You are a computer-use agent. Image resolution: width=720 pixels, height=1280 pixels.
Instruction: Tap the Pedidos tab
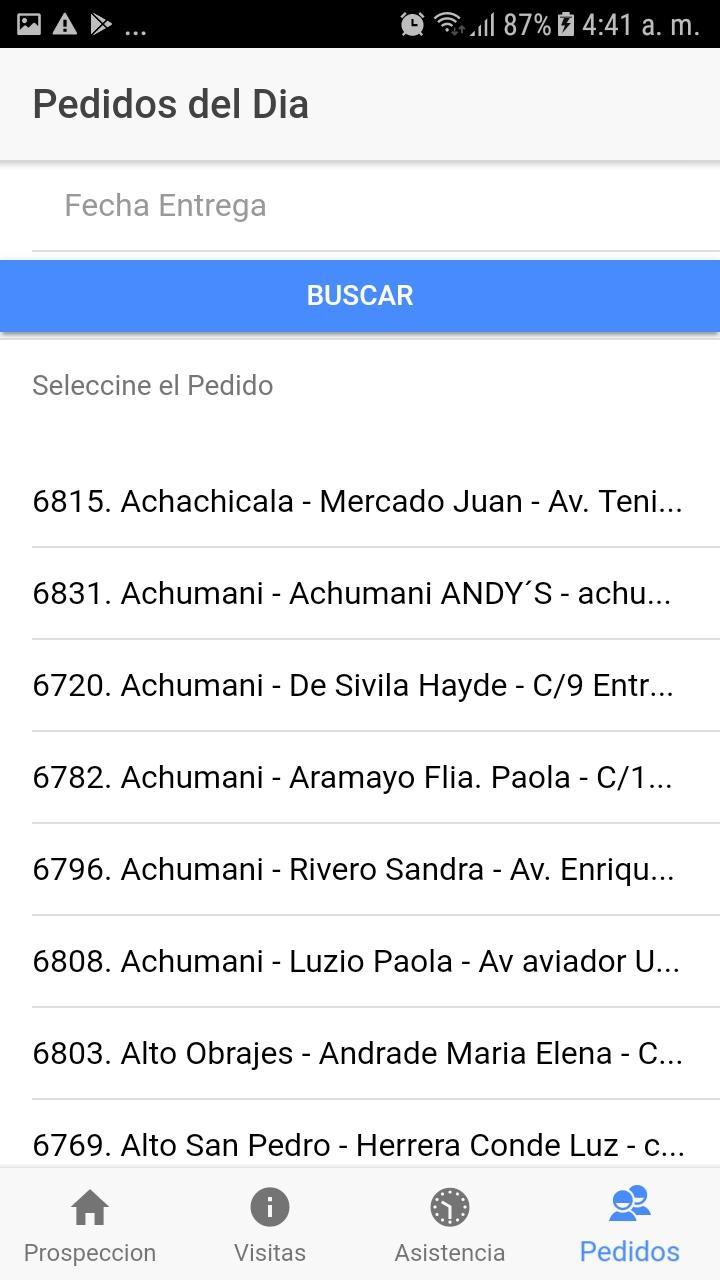point(630,1225)
